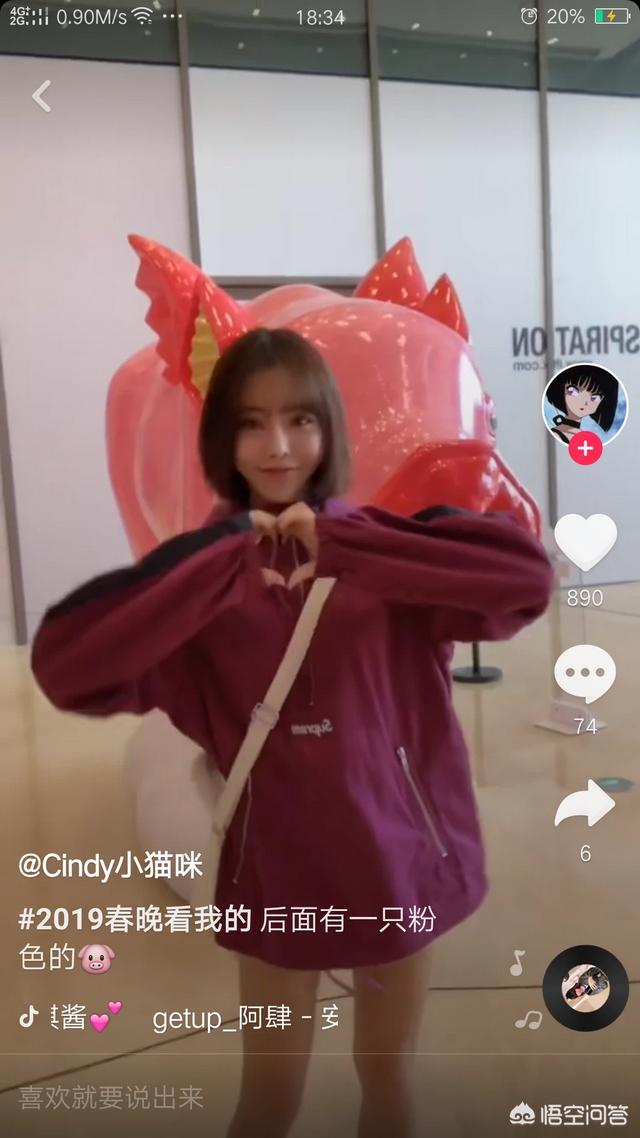
Task: Open the #2019春晚看我的 hashtag
Action: click(x=134, y=920)
